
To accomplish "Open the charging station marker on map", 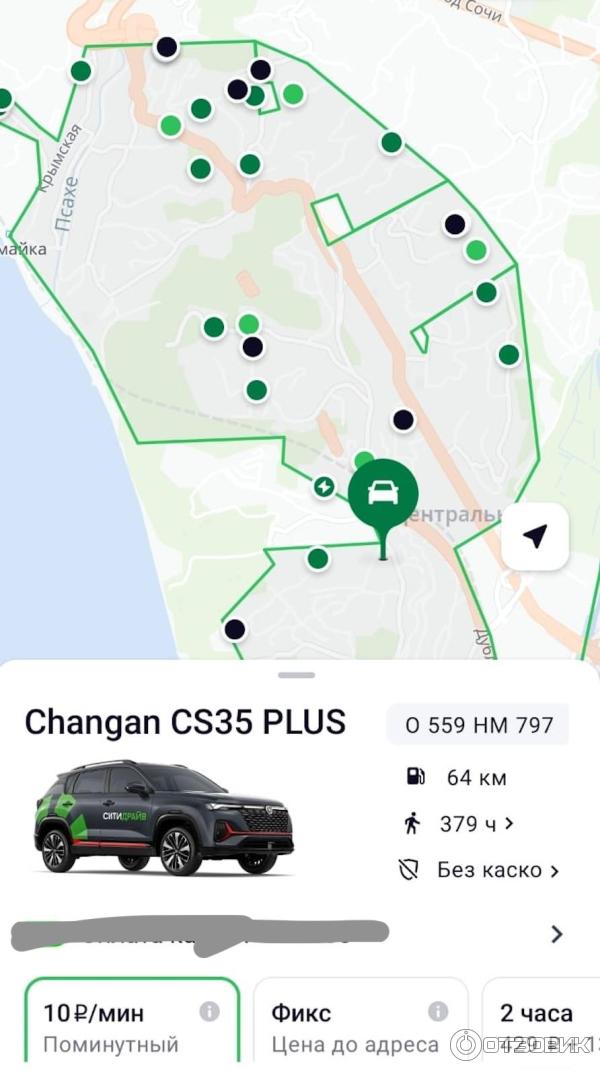I will point(324,487).
